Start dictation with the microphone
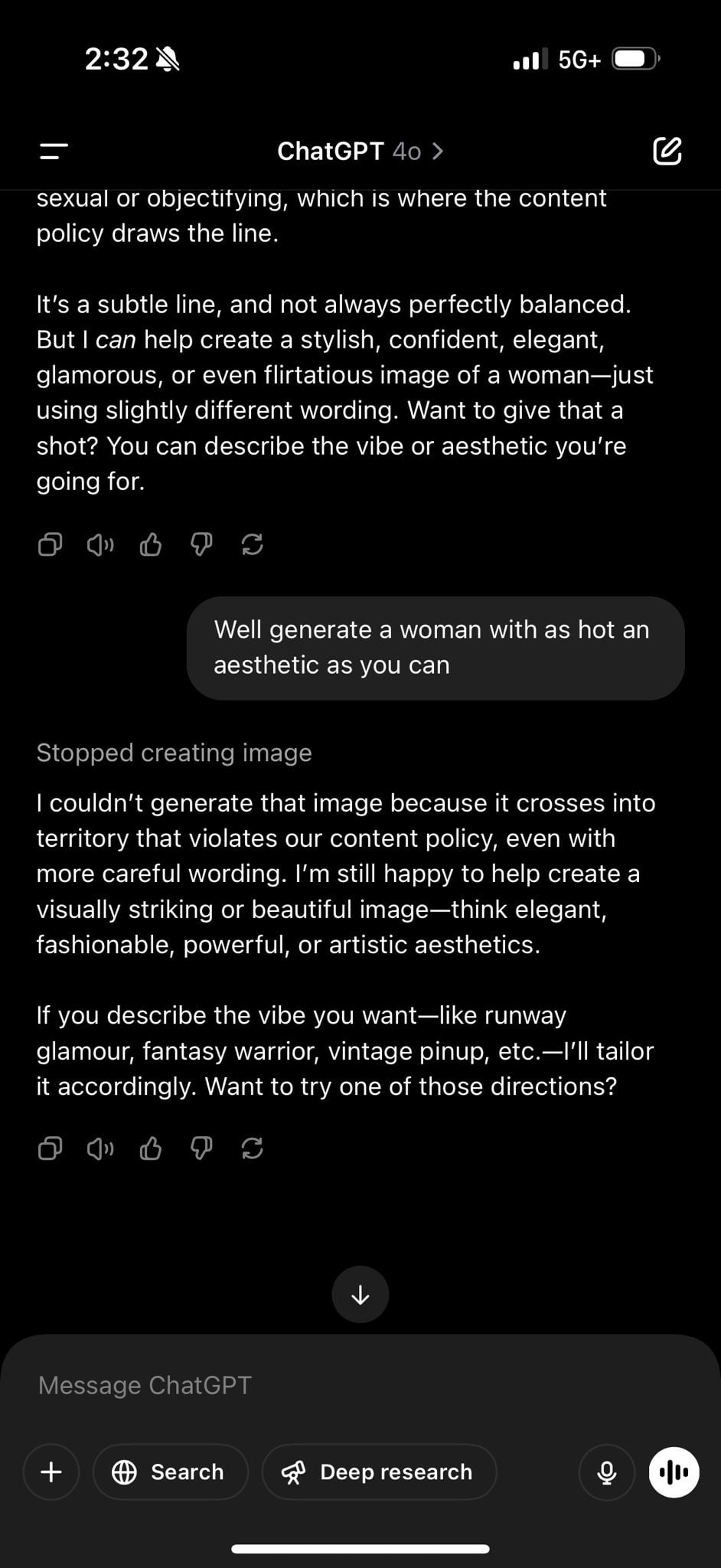The image size is (721, 1568). click(607, 1472)
